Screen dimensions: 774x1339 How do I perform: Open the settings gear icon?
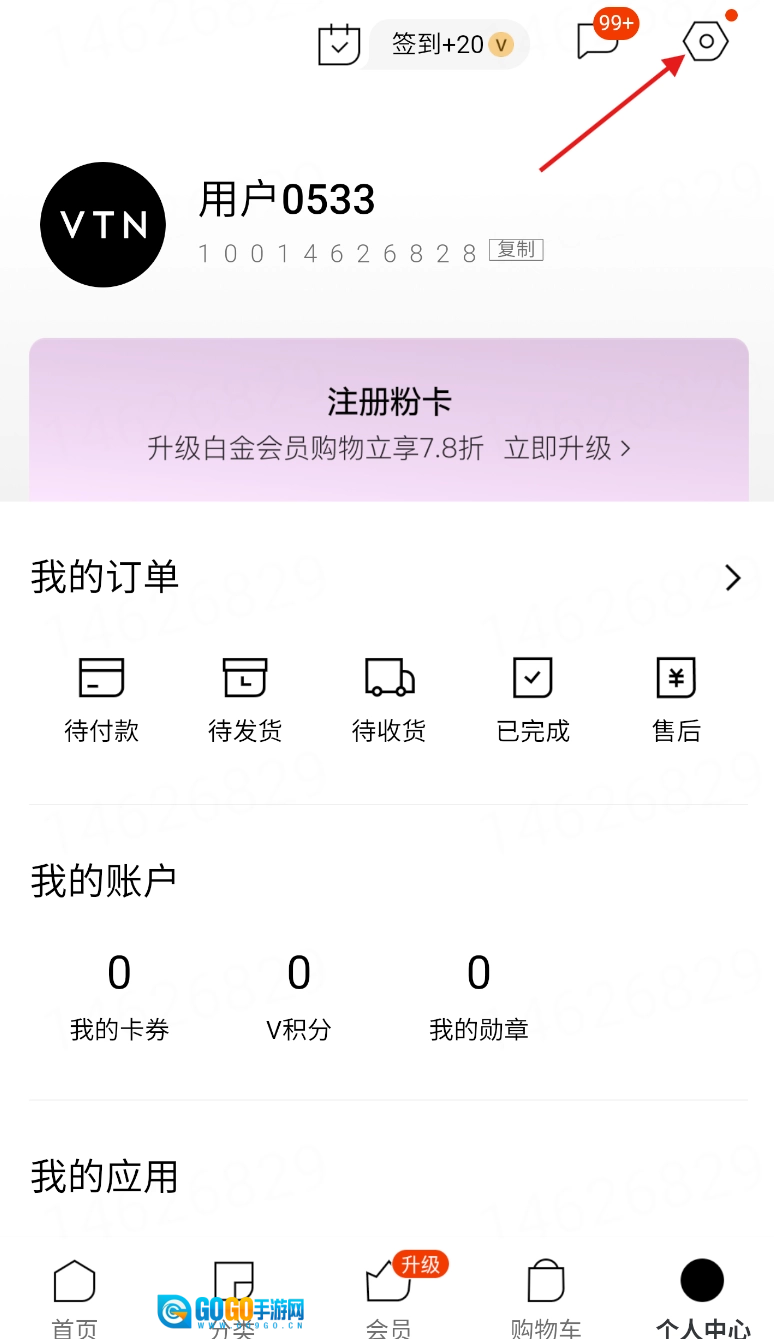tap(706, 42)
